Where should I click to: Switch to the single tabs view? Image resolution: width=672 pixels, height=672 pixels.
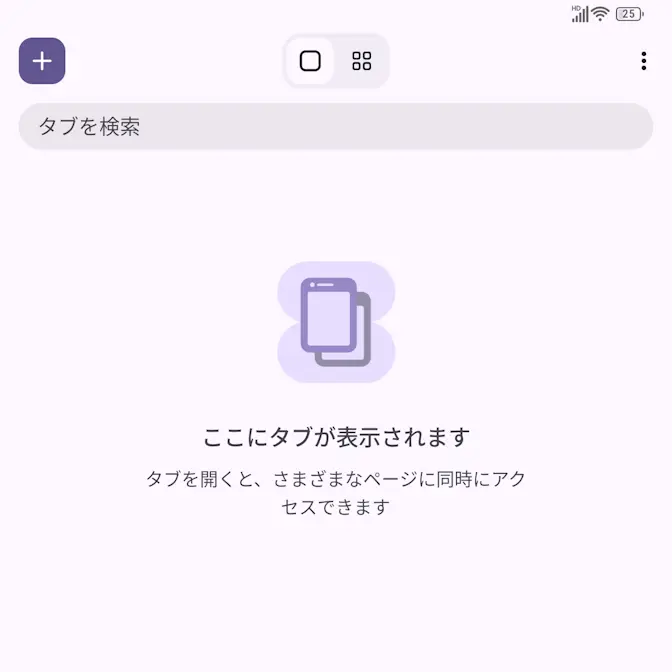pyautogui.click(x=310, y=61)
